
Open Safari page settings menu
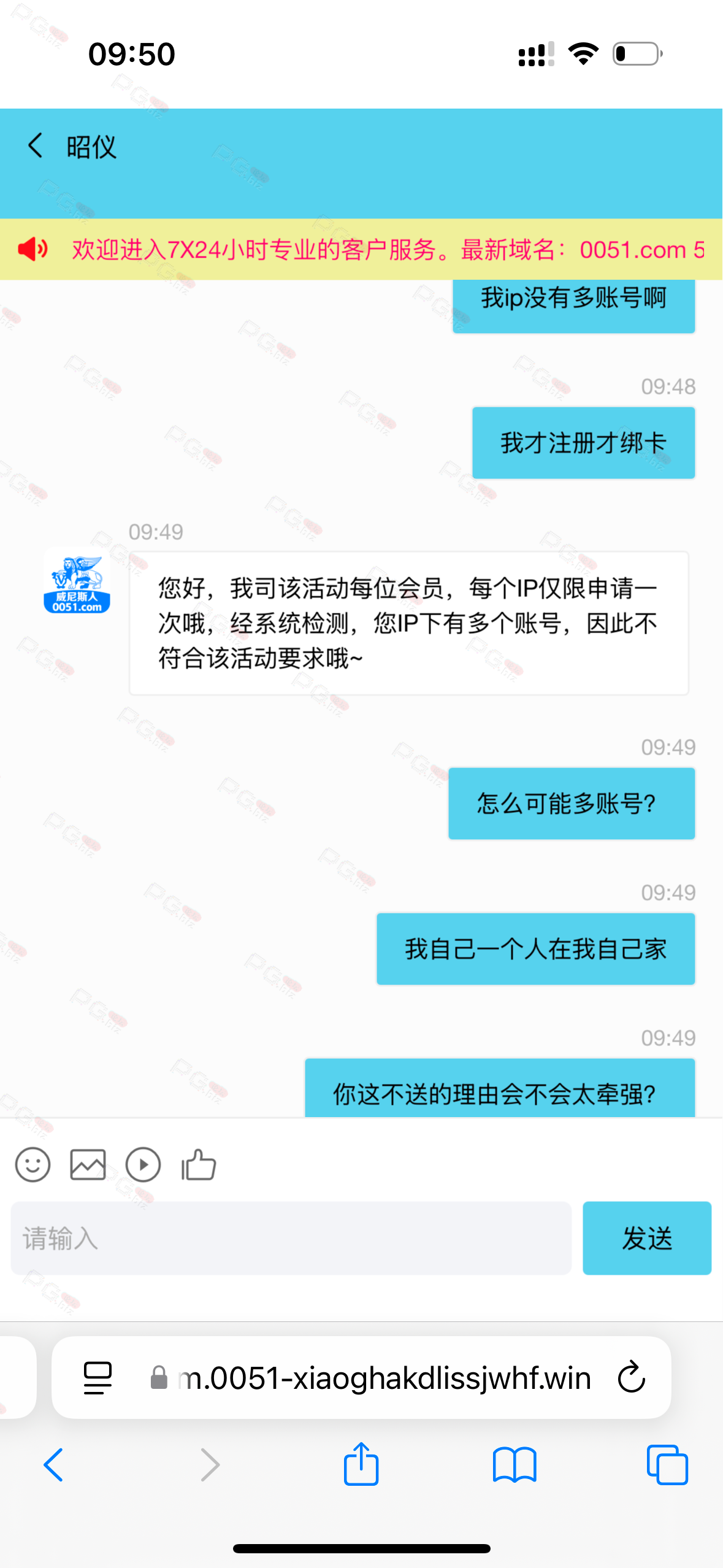pyautogui.click(x=98, y=1378)
